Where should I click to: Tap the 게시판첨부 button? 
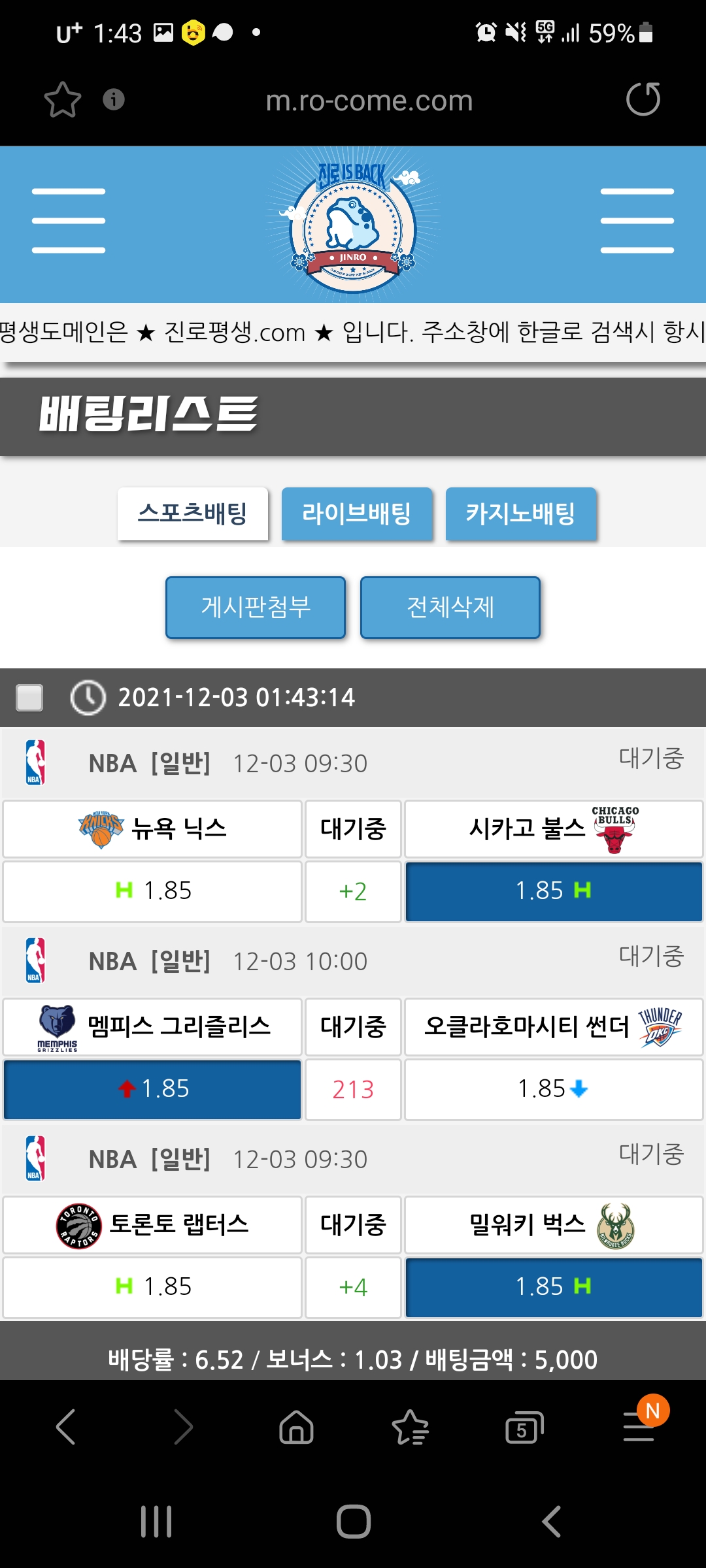coord(256,607)
